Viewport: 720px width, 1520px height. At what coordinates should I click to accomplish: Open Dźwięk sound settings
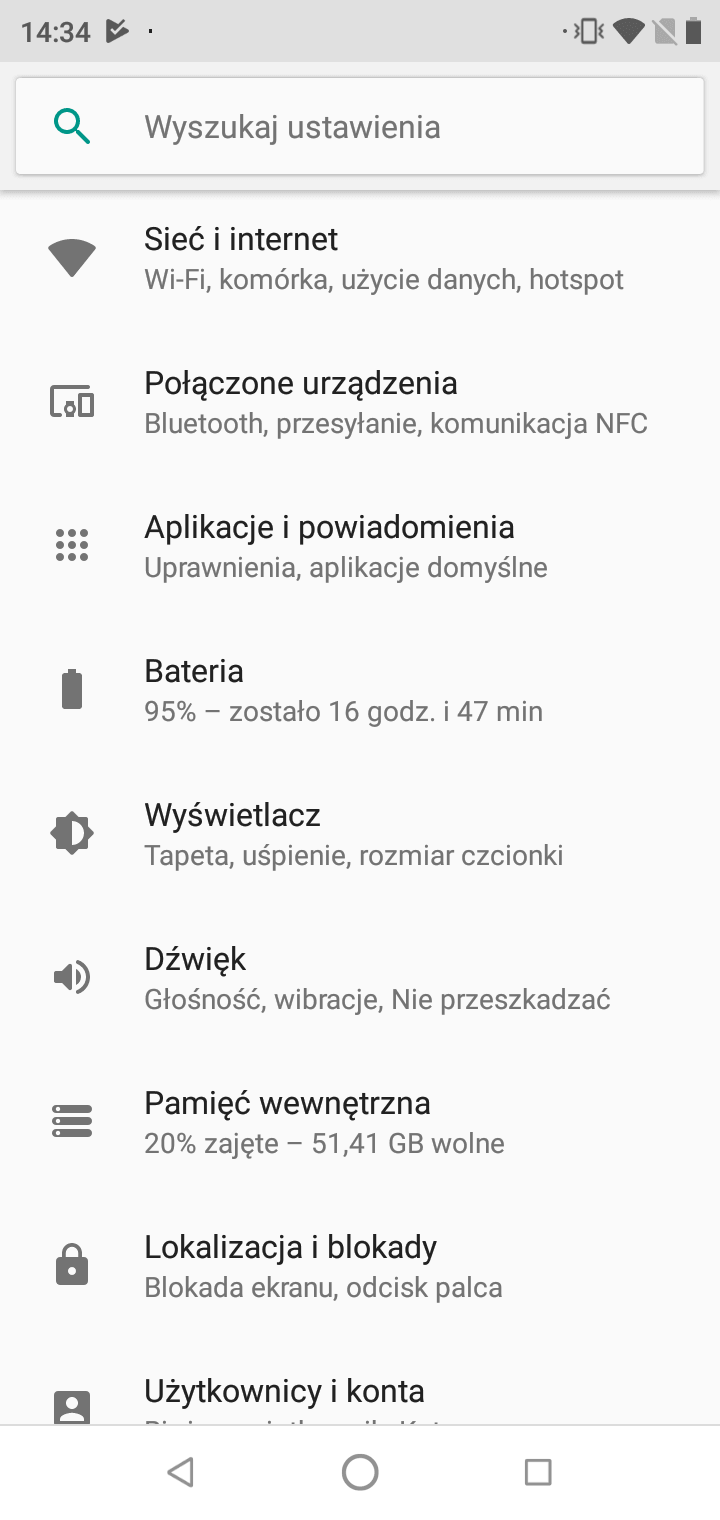[x=360, y=979]
